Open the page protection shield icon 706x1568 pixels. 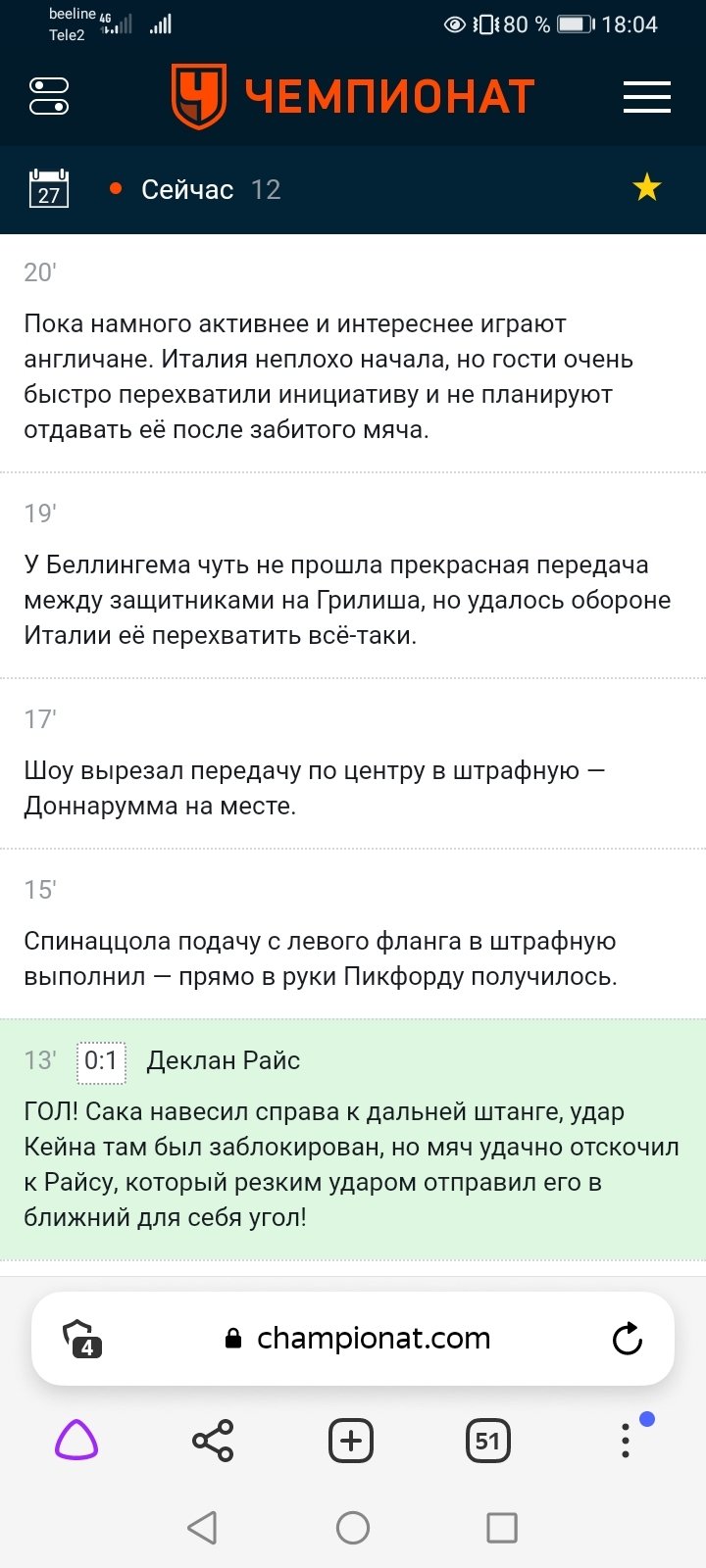tap(82, 1339)
